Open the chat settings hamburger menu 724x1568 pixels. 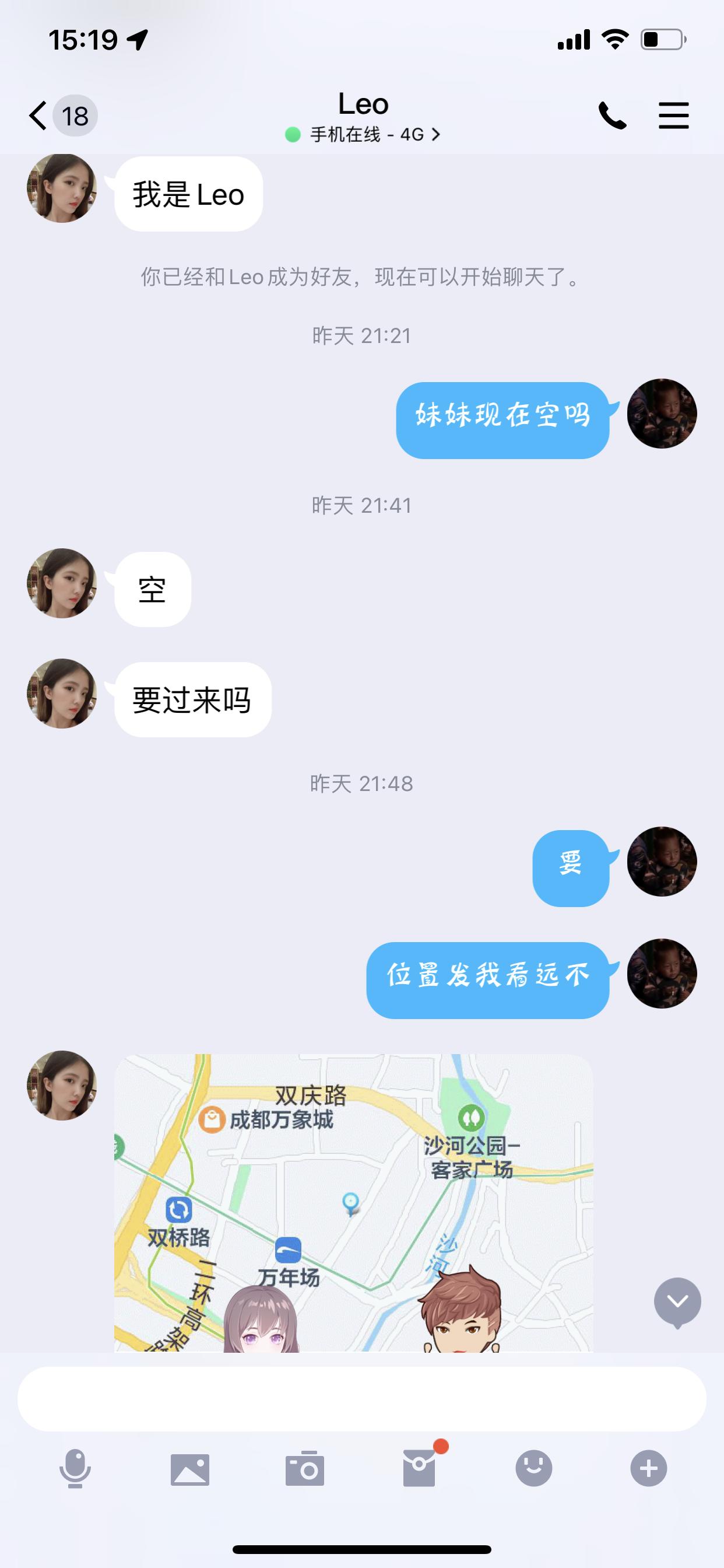coord(673,116)
